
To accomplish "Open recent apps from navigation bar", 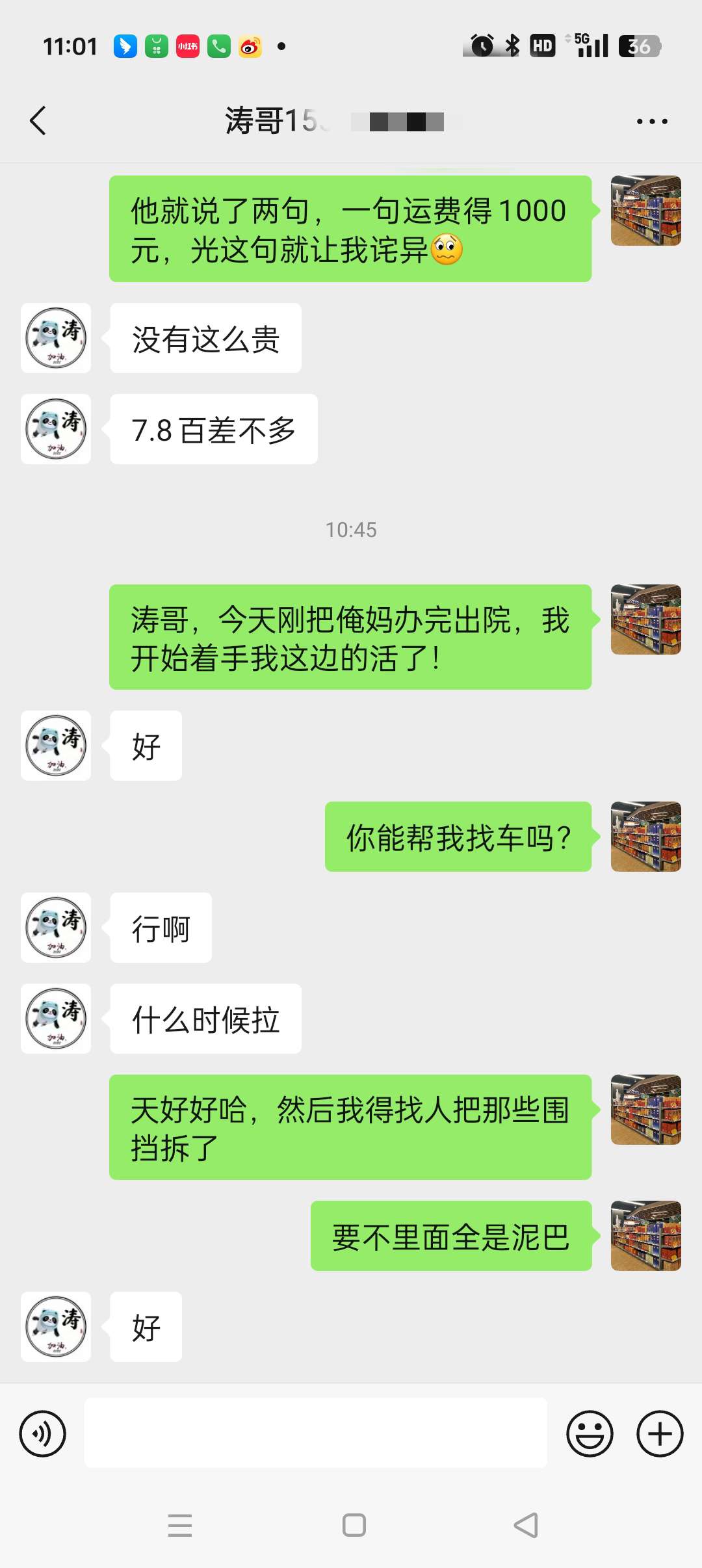I will tap(180, 1525).
